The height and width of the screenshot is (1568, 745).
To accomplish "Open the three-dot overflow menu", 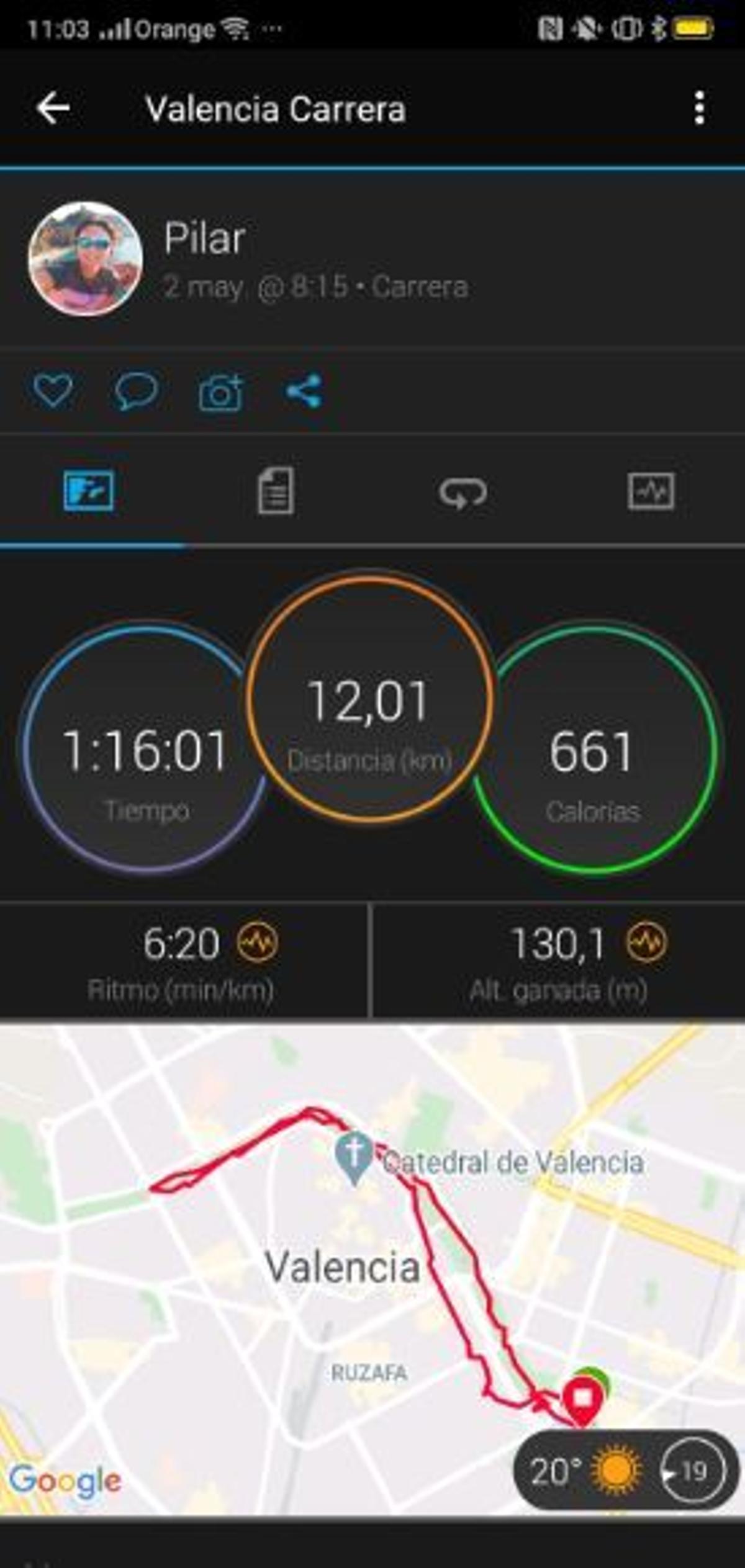I will [x=700, y=110].
